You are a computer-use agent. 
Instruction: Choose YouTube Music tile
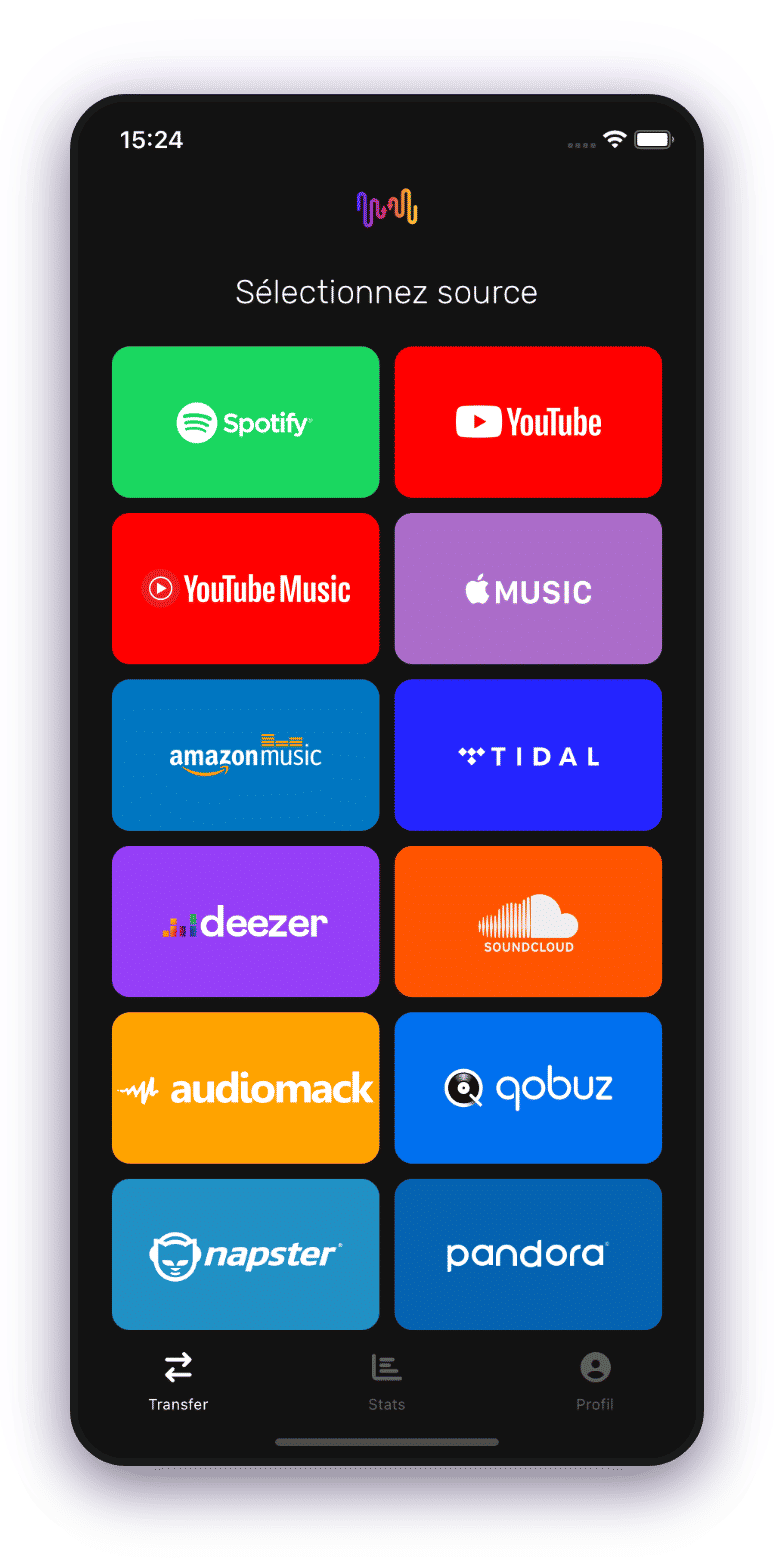tap(245, 588)
